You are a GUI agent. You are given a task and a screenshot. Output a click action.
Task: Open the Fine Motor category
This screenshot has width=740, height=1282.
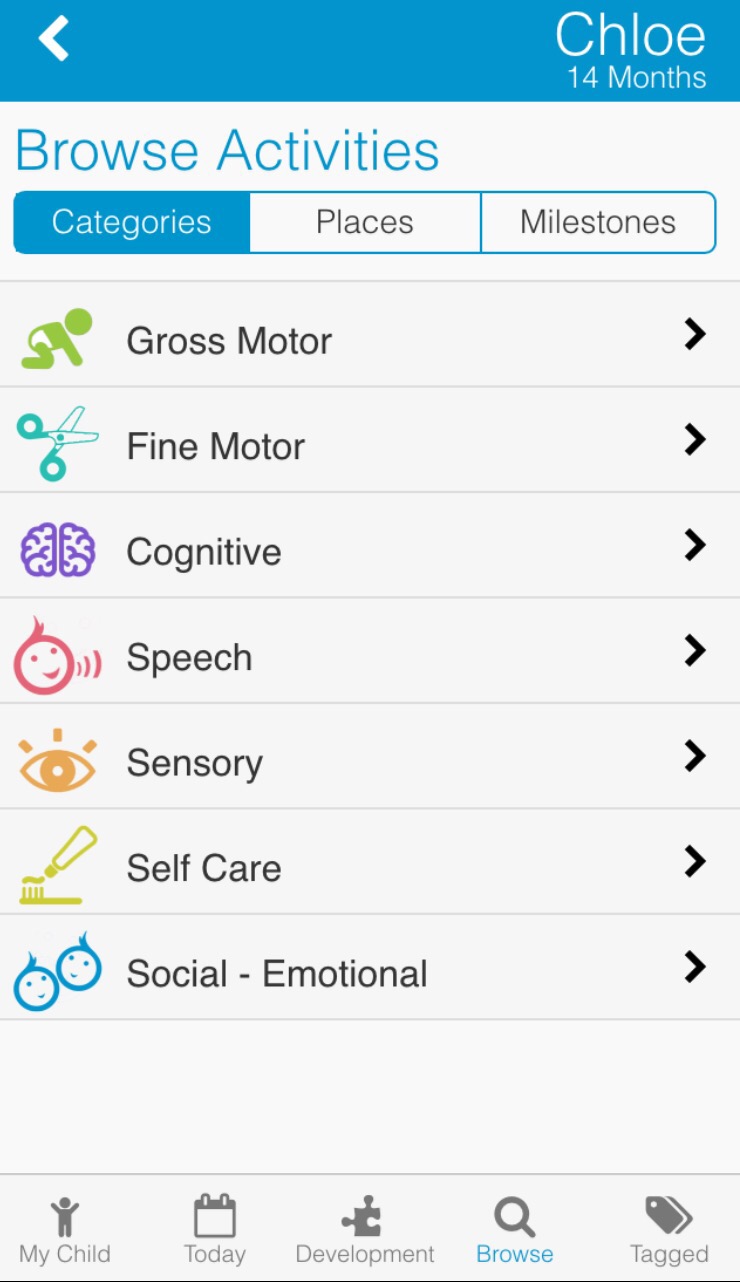point(370,446)
